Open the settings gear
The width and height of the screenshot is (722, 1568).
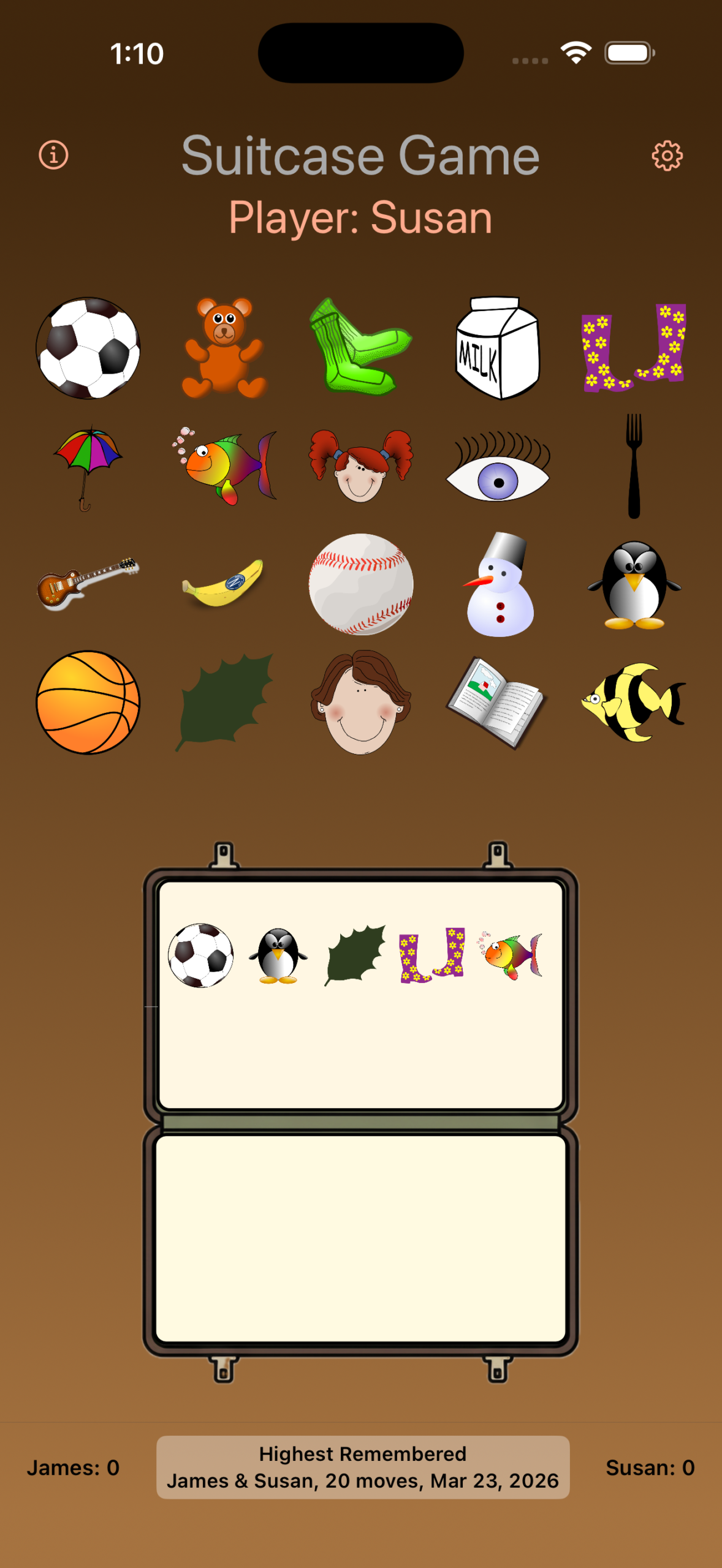[667, 156]
